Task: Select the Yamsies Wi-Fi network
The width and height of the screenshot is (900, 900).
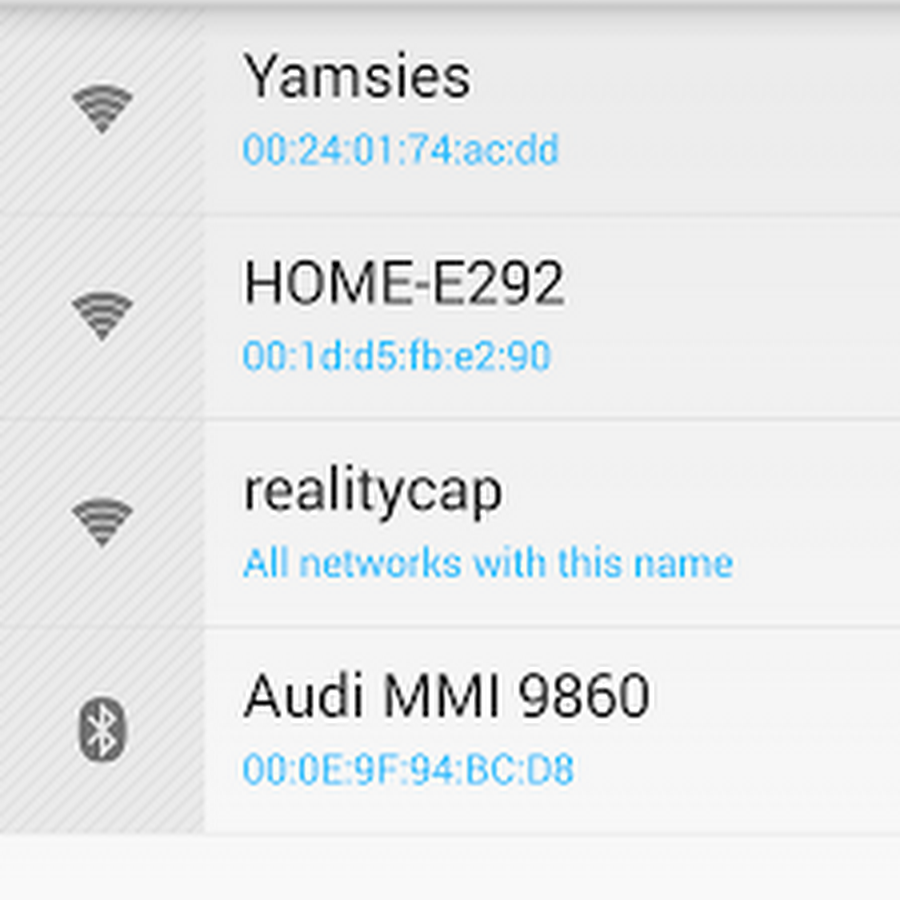Action: (450, 110)
